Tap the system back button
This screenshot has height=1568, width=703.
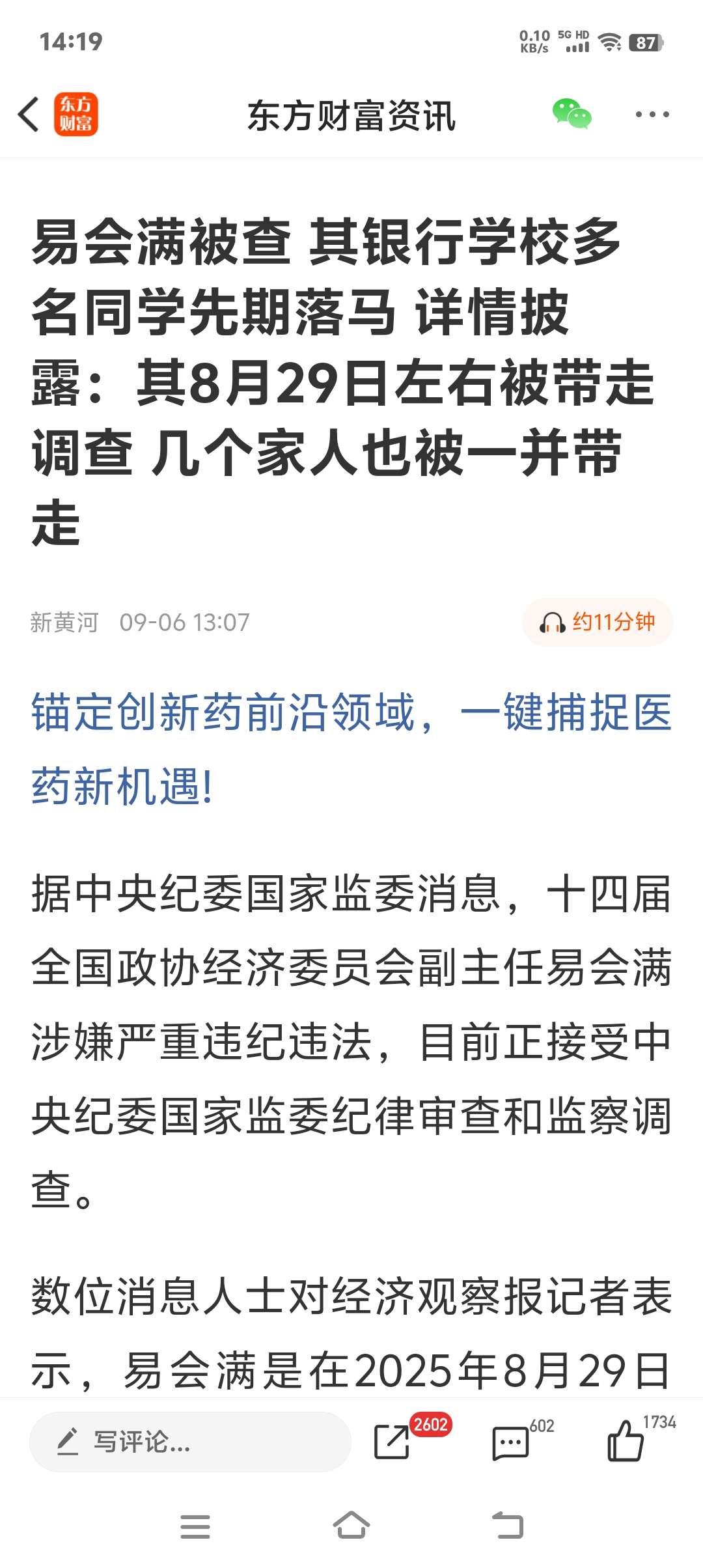[508, 1525]
